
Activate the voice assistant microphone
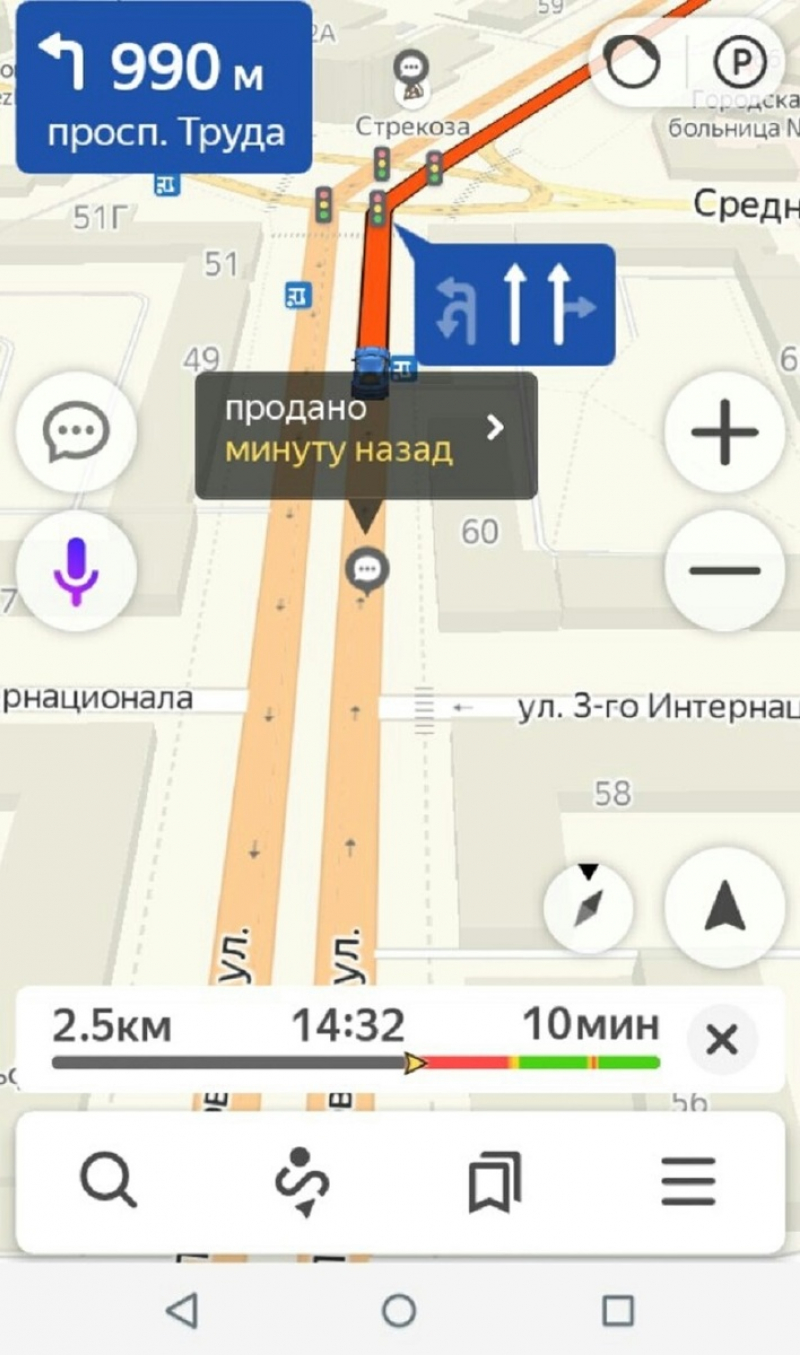tap(76, 571)
